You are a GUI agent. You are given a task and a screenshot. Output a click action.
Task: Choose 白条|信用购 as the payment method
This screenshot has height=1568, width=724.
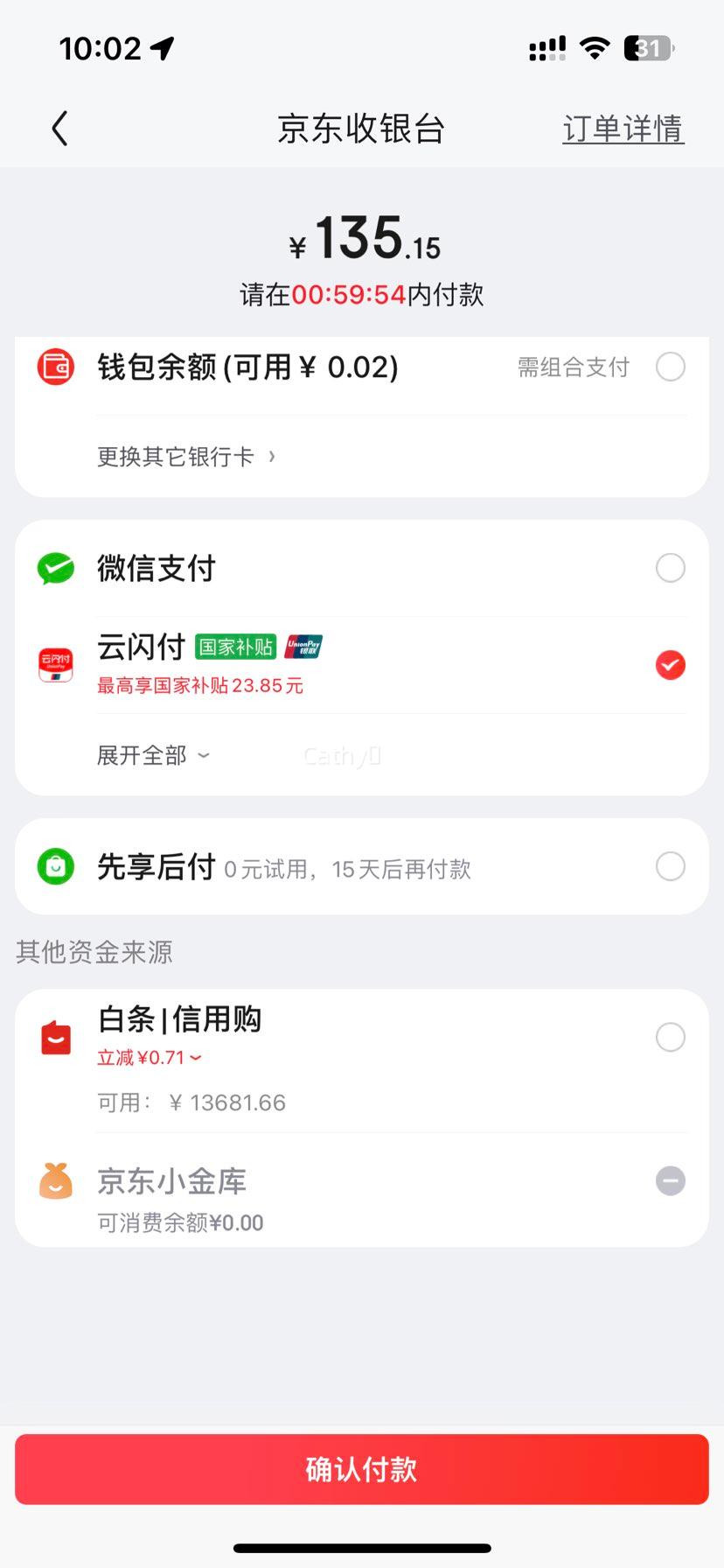click(362, 1060)
